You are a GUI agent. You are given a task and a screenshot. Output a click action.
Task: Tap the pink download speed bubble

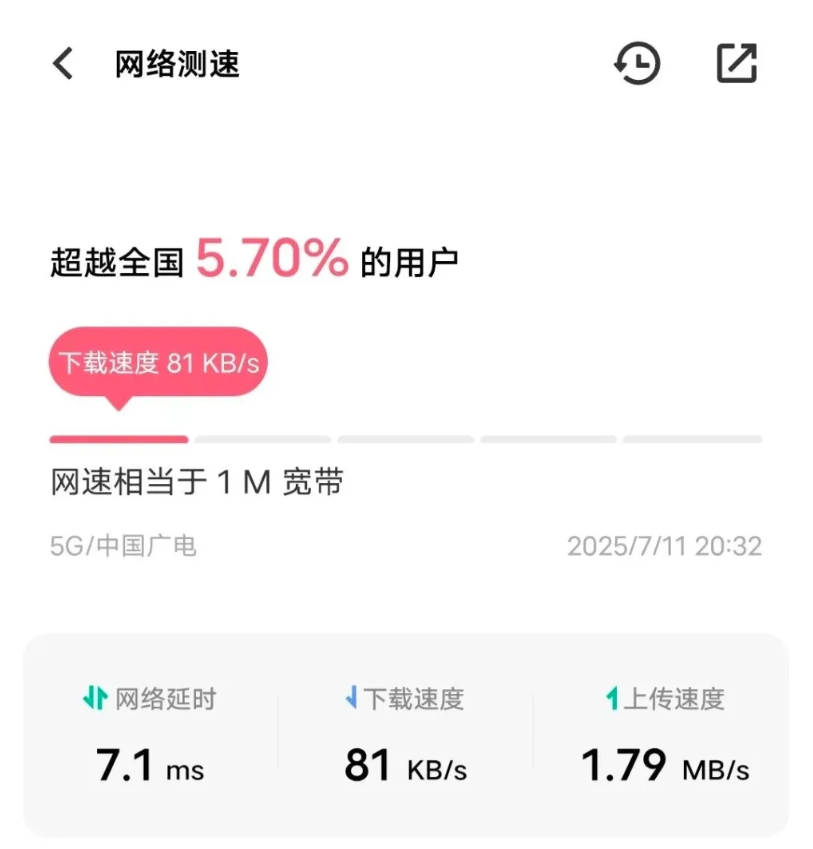click(x=158, y=362)
